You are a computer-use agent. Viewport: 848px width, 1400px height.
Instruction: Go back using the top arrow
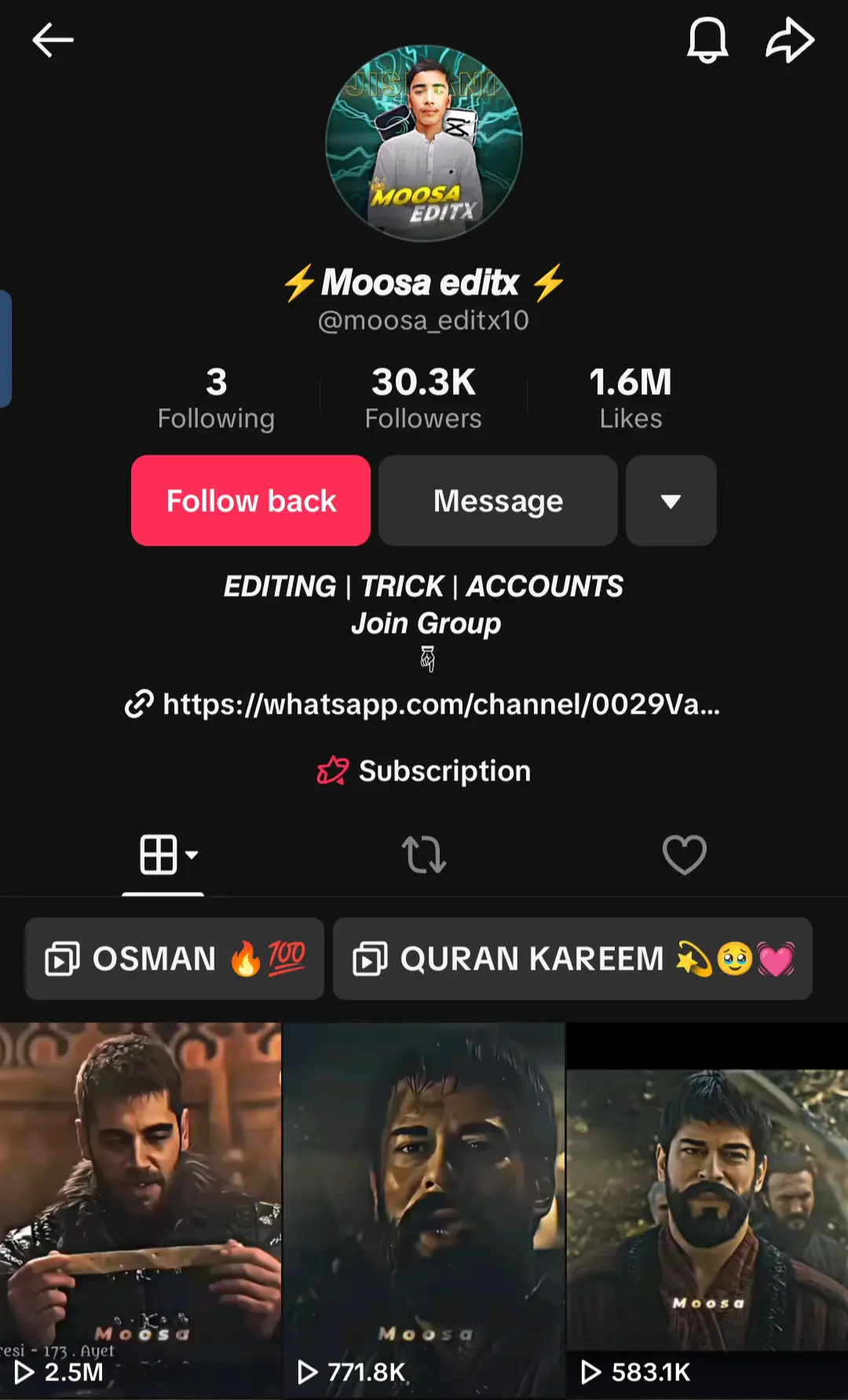pyautogui.click(x=53, y=40)
